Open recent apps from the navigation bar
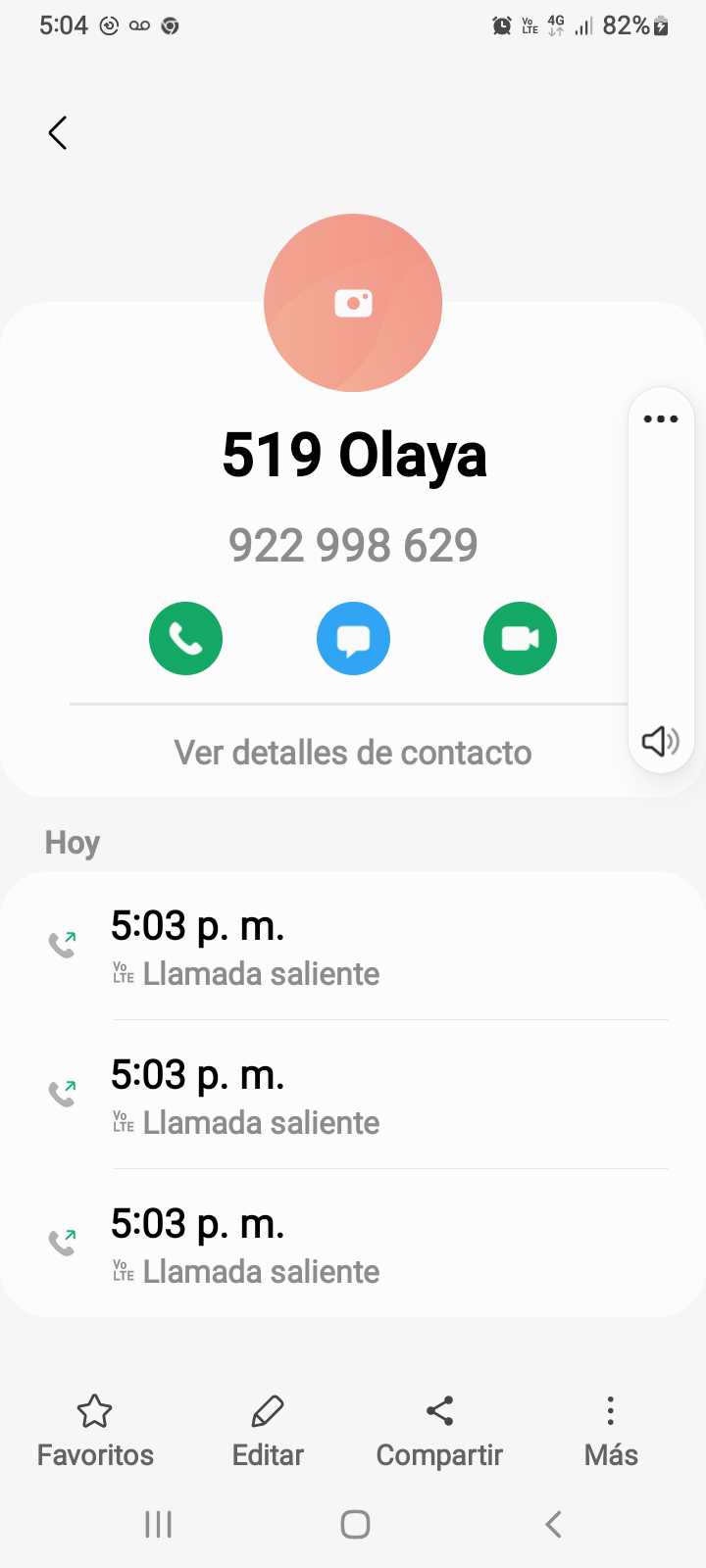Screen dimensions: 706x1568 tap(158, 1525)
